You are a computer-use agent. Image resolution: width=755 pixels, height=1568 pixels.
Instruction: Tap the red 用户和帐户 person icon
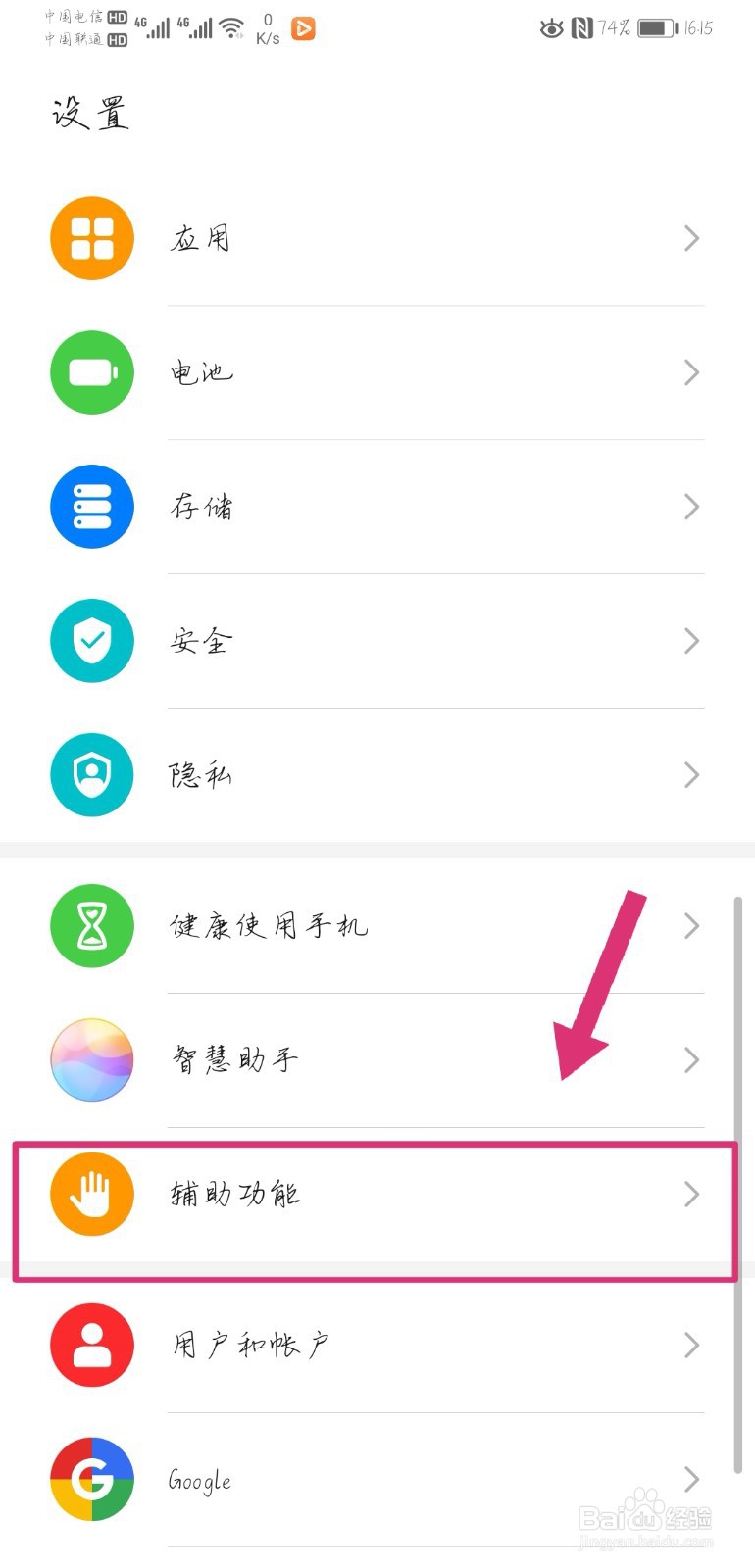tap(91, 1345)
